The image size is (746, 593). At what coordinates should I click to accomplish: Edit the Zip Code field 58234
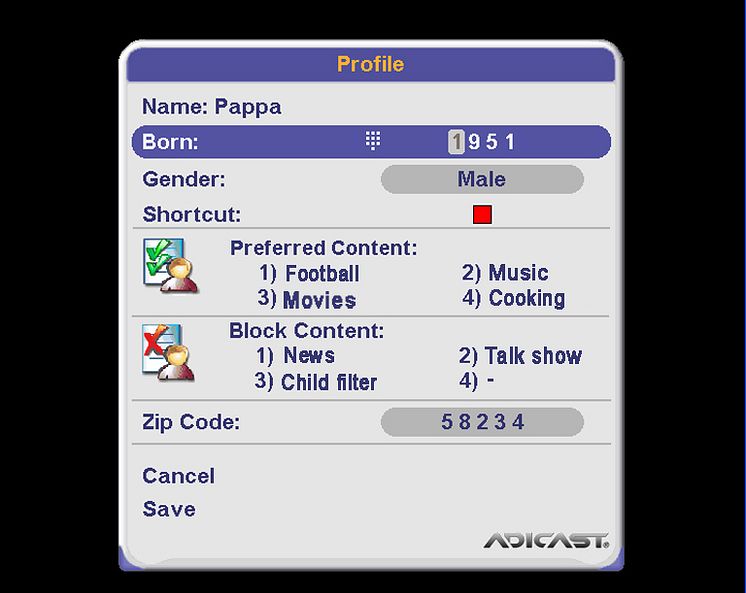(x=481, y=422)
